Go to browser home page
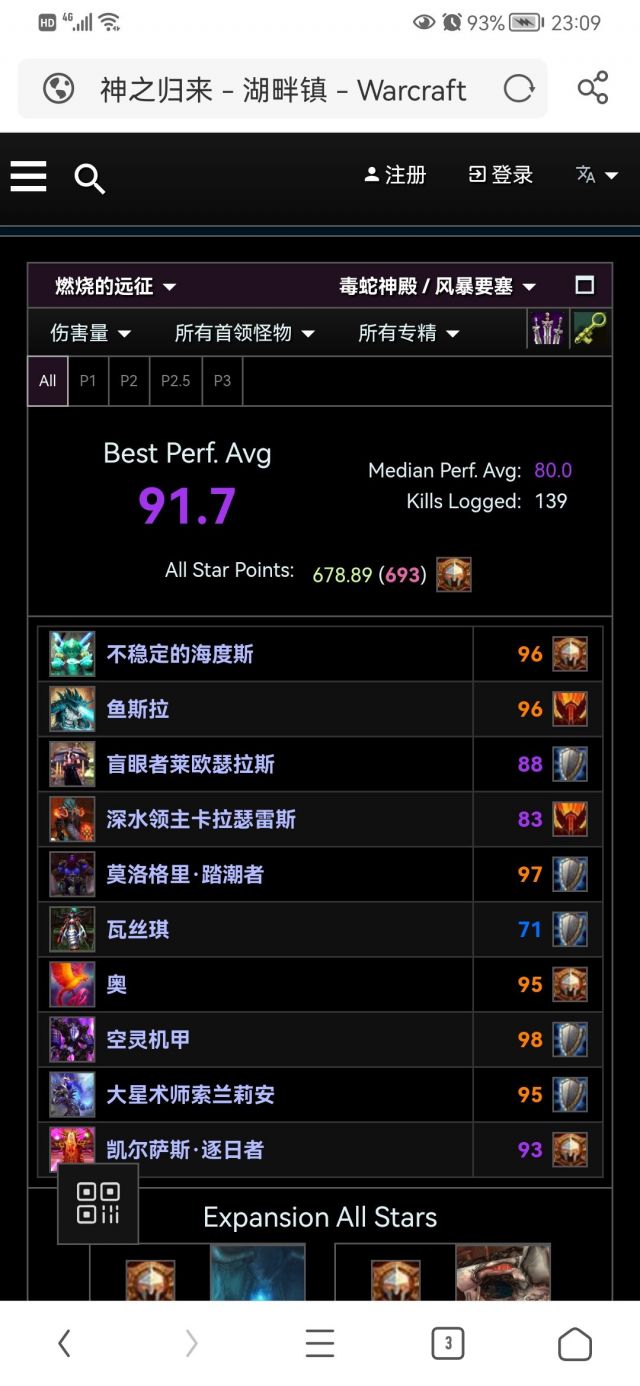 click(x=574, y=1343)
